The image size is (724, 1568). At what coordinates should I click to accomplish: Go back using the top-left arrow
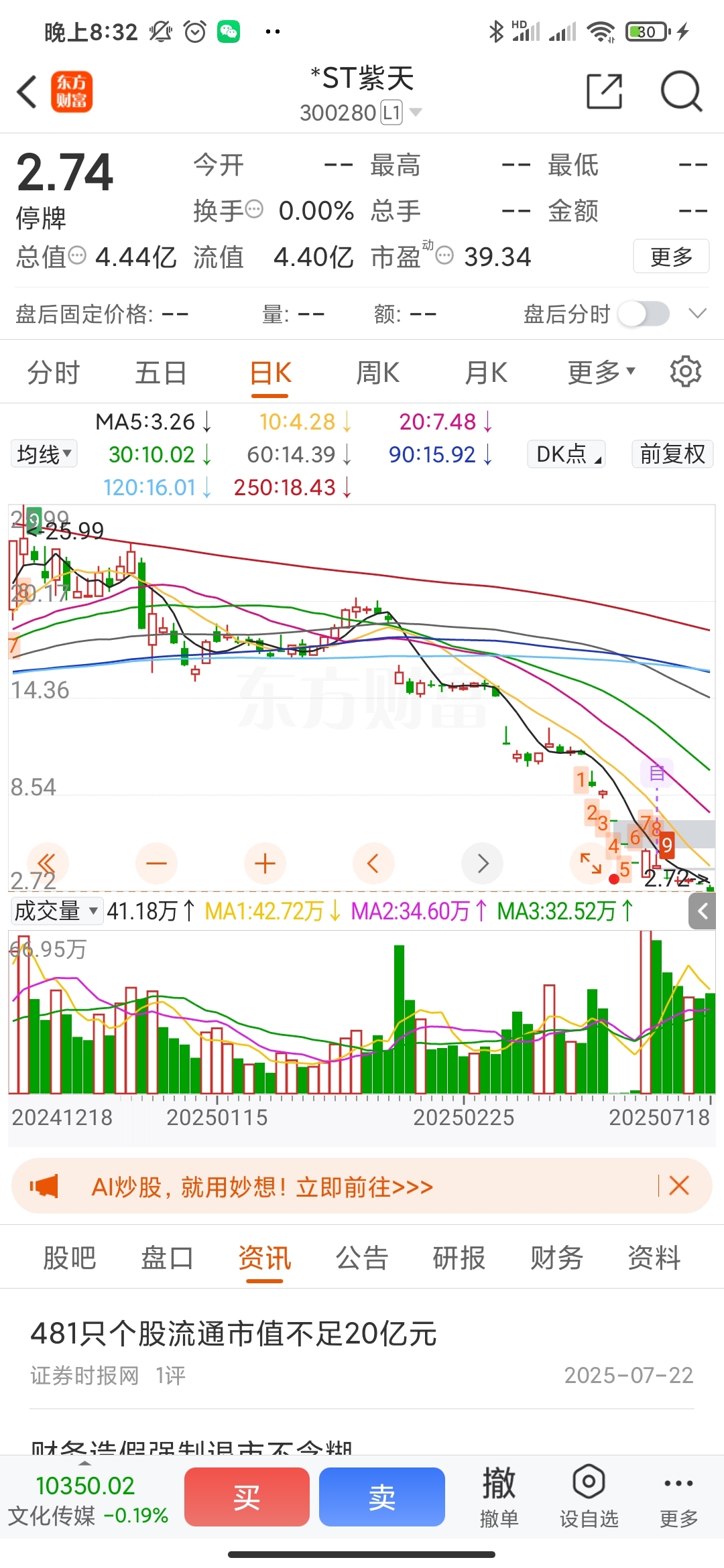pyautogui.click(x=27, y=92)
